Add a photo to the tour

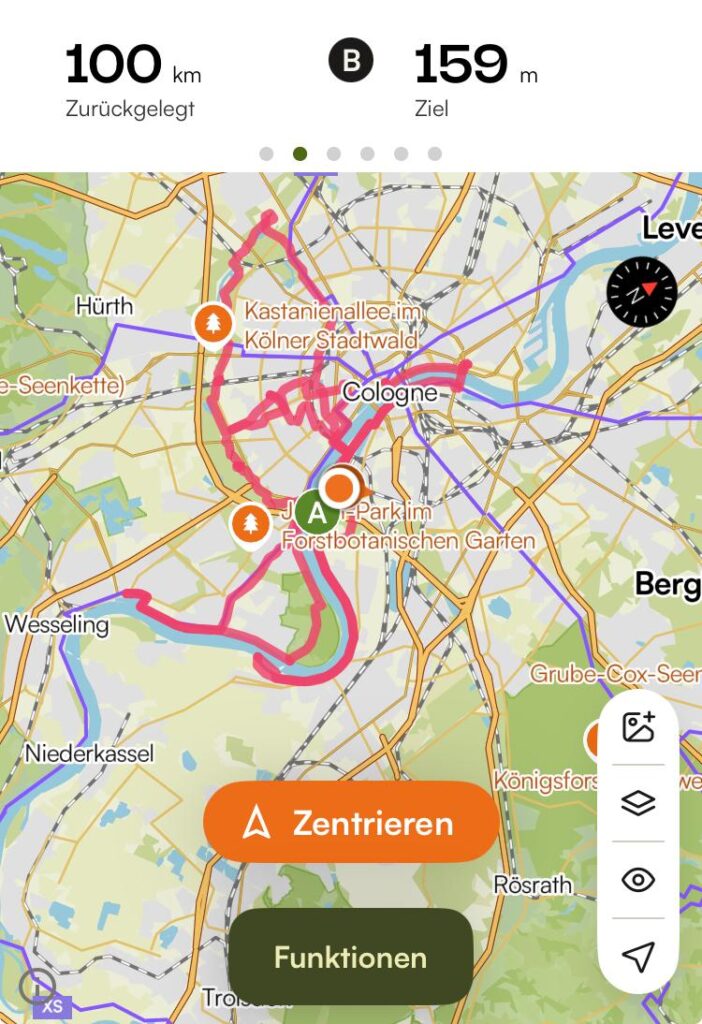tap(638, 727)
